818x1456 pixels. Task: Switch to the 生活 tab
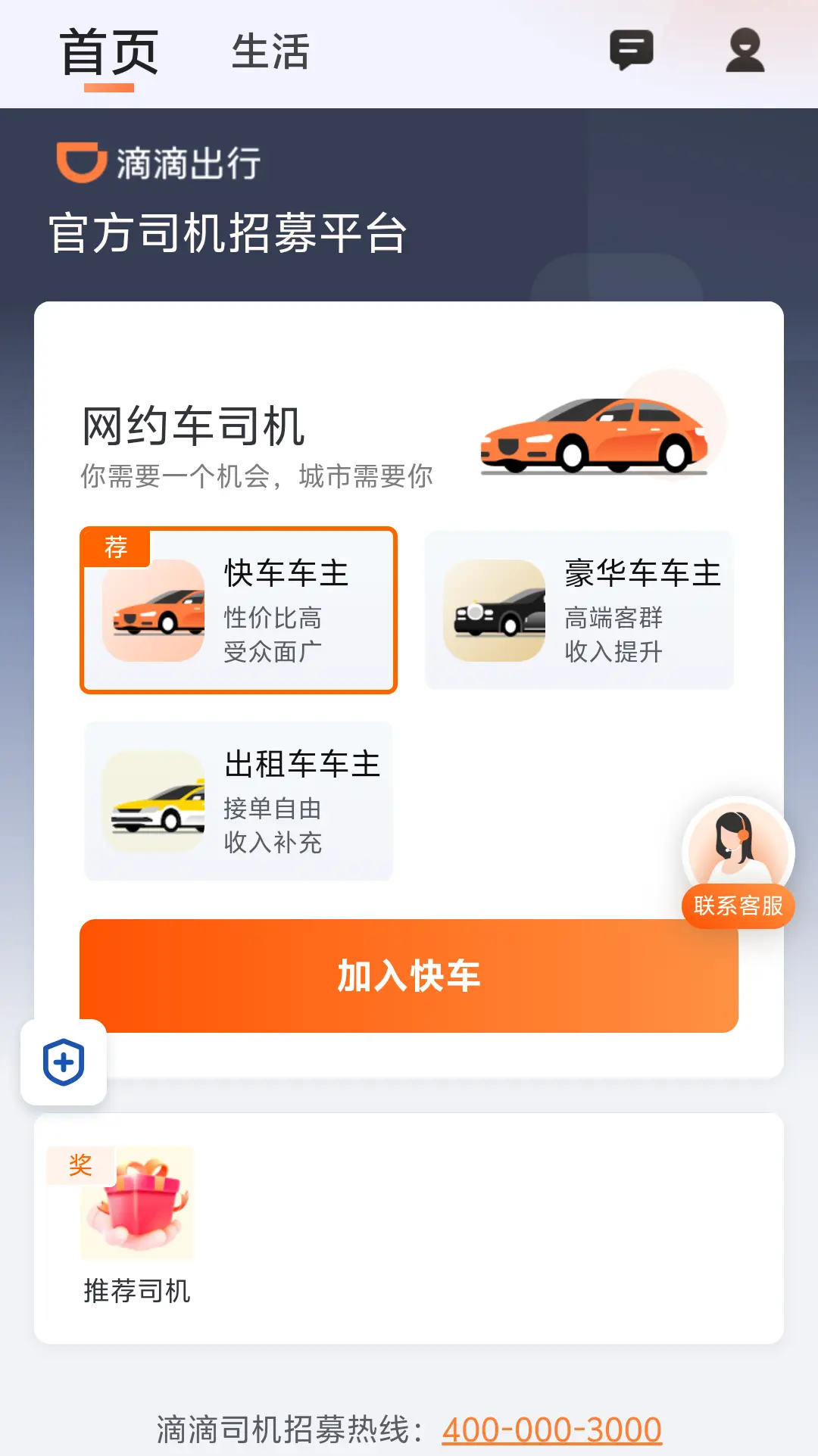point(270,51)
